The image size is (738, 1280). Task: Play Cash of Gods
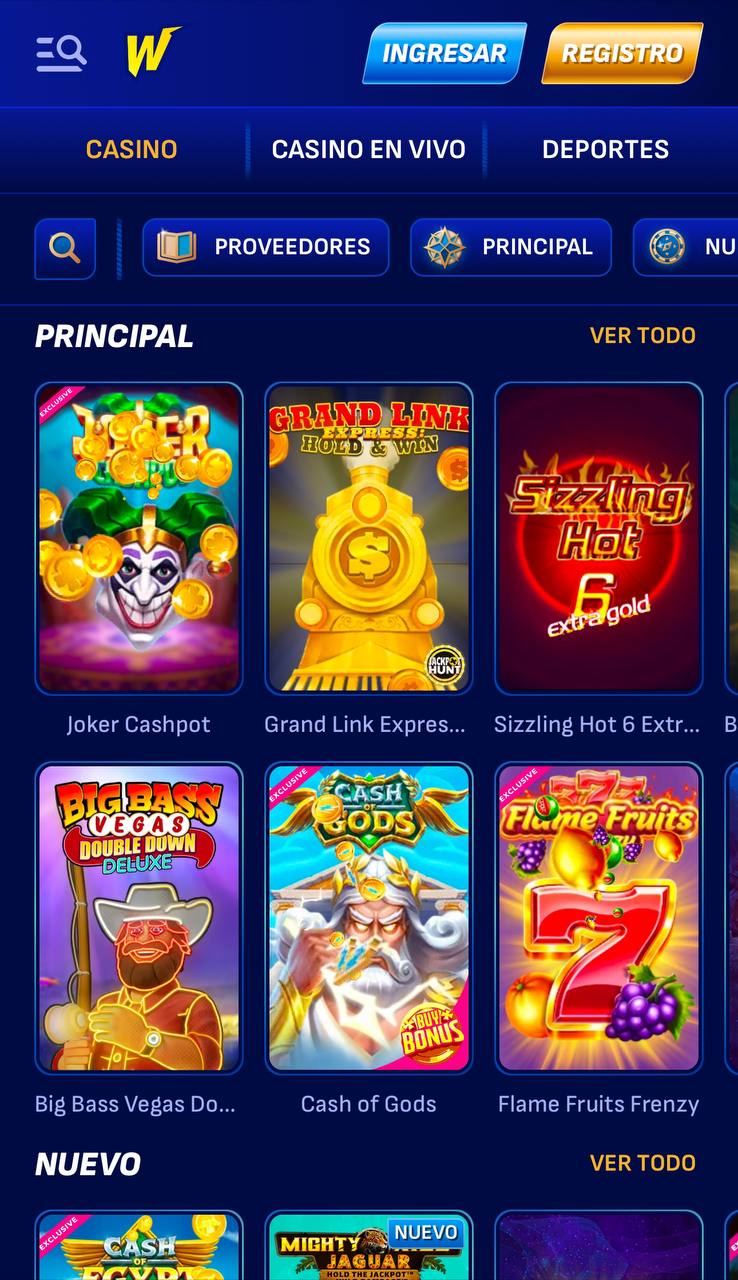[x=368, y=917]
